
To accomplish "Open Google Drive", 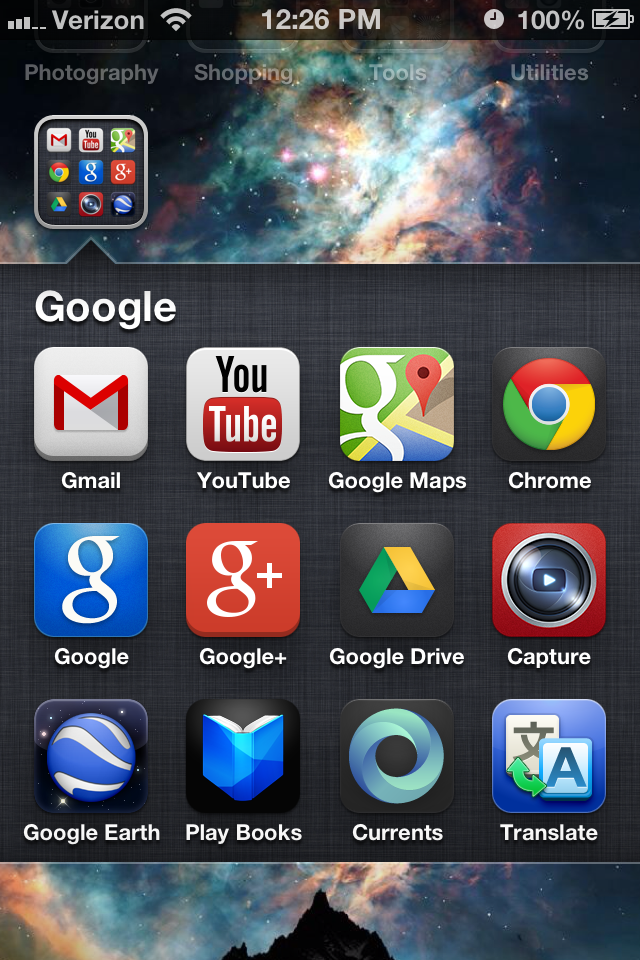I will click(x=397, y=580).
